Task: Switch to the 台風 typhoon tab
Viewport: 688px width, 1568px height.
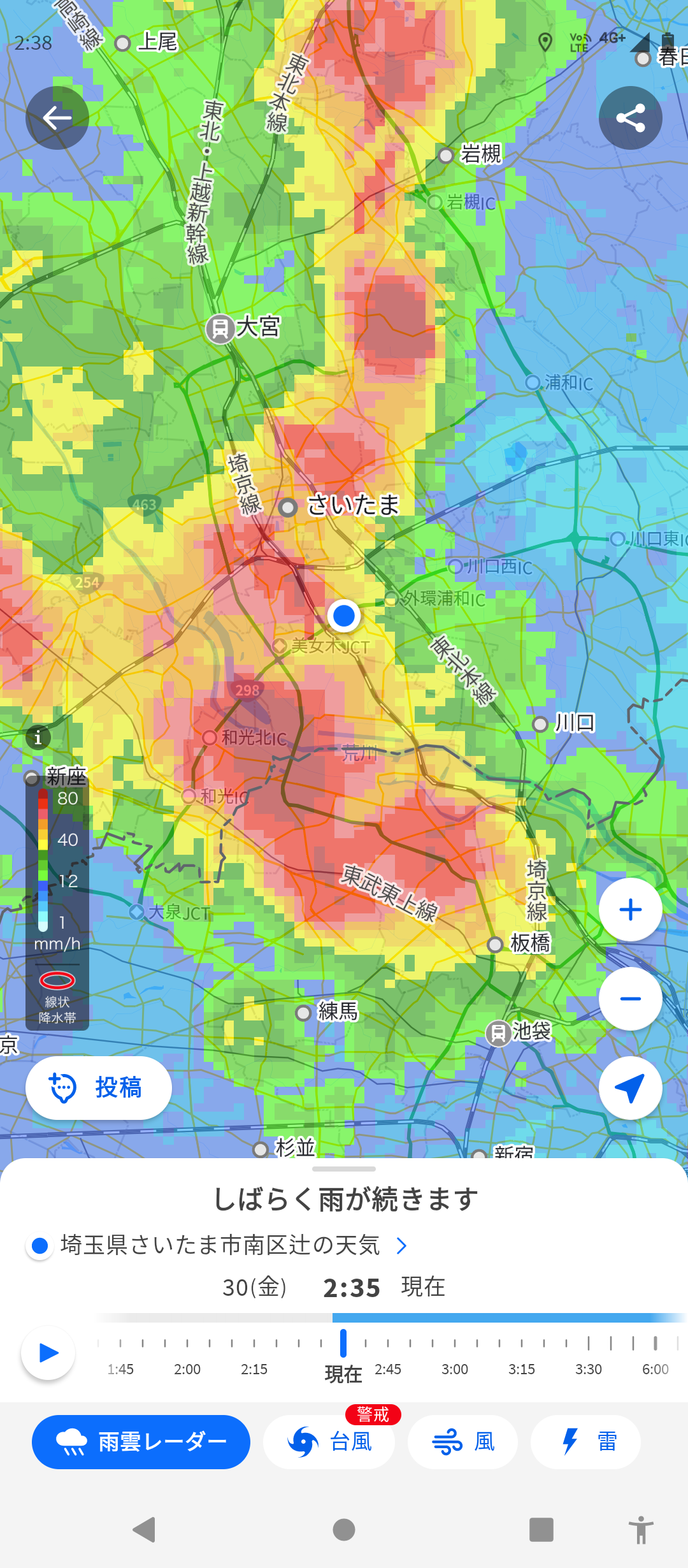Action: 329,1442
